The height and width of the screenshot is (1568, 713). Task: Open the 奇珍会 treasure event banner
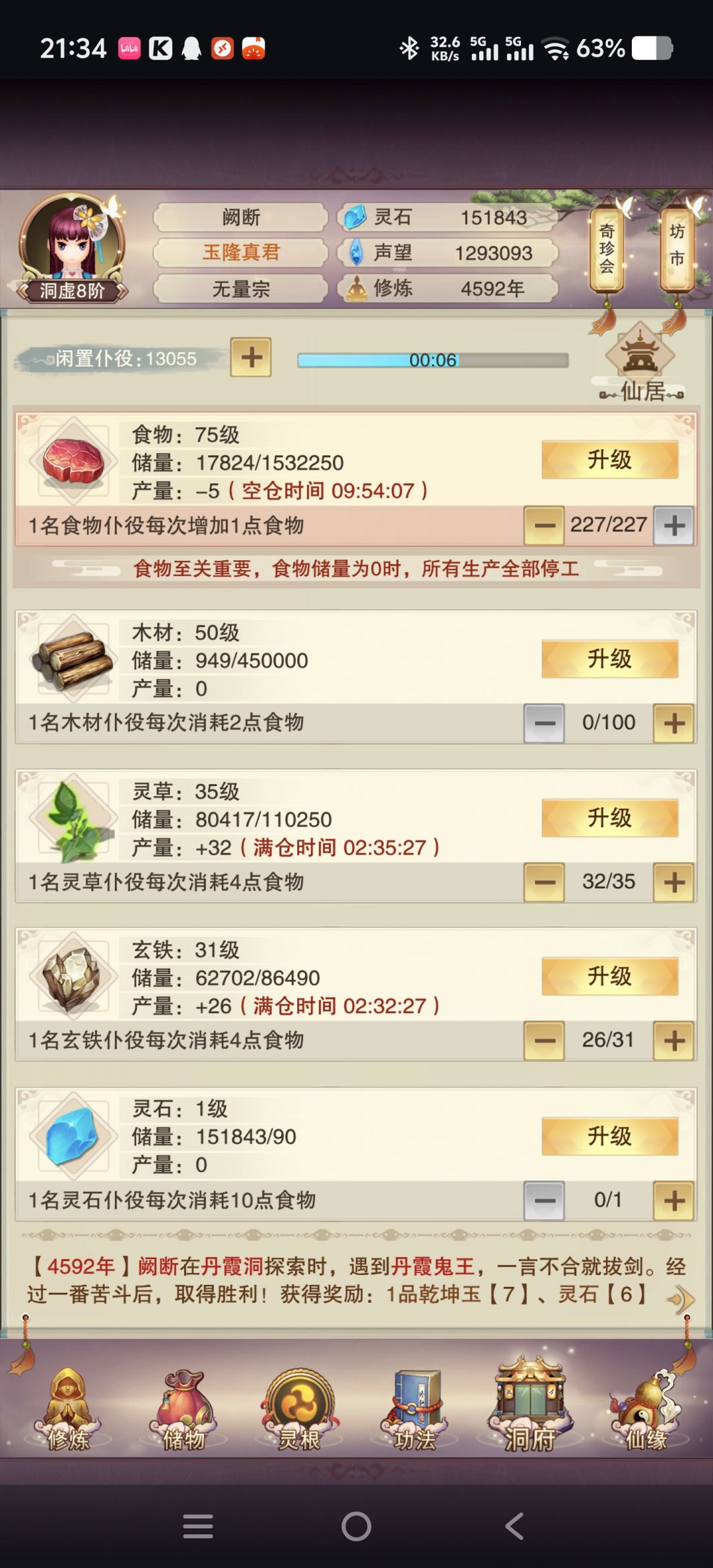tap(607, 251)
